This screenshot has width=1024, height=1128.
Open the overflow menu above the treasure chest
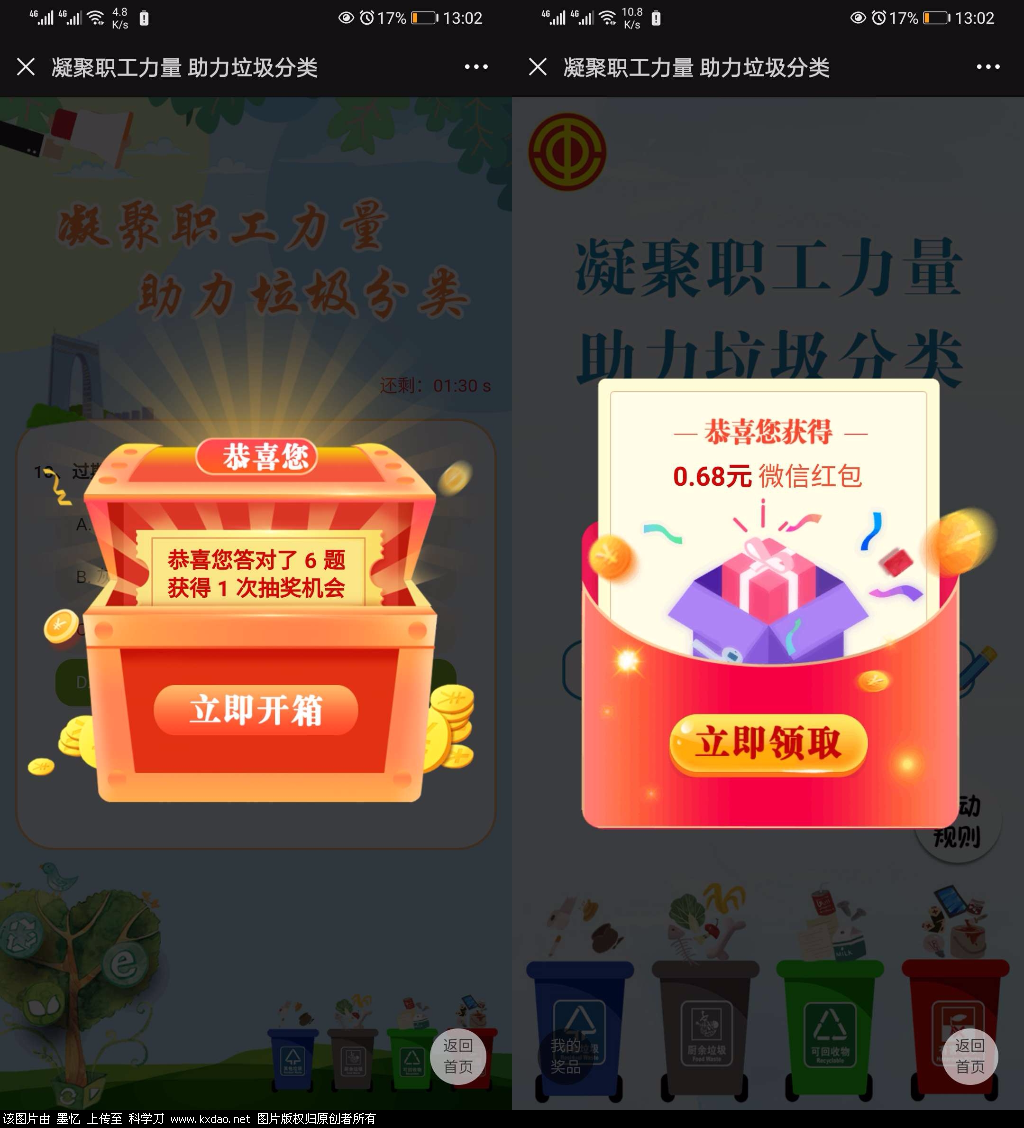[x=476, y=67]
